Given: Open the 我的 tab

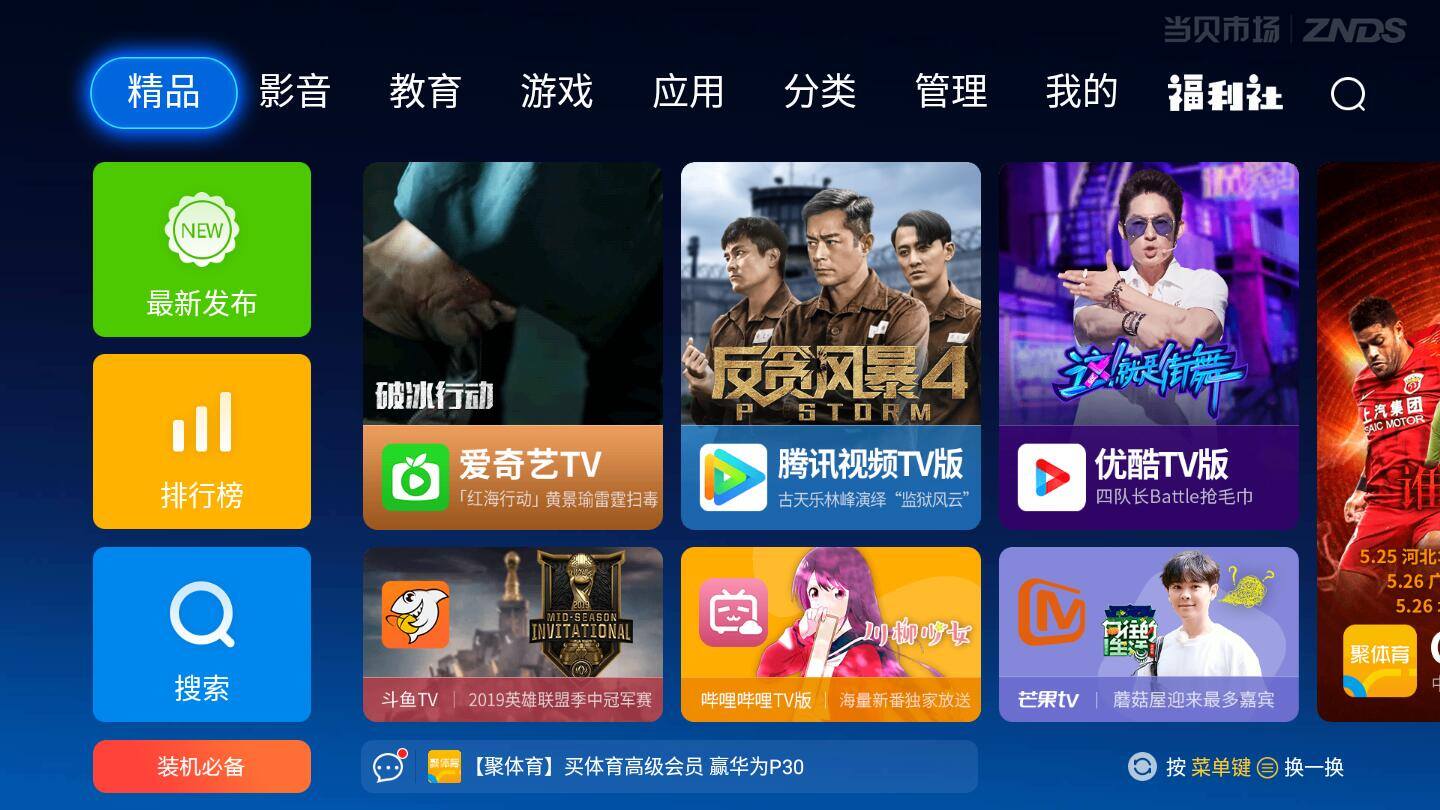Looking at the screenshot, I should click(x=1081, y=92).
